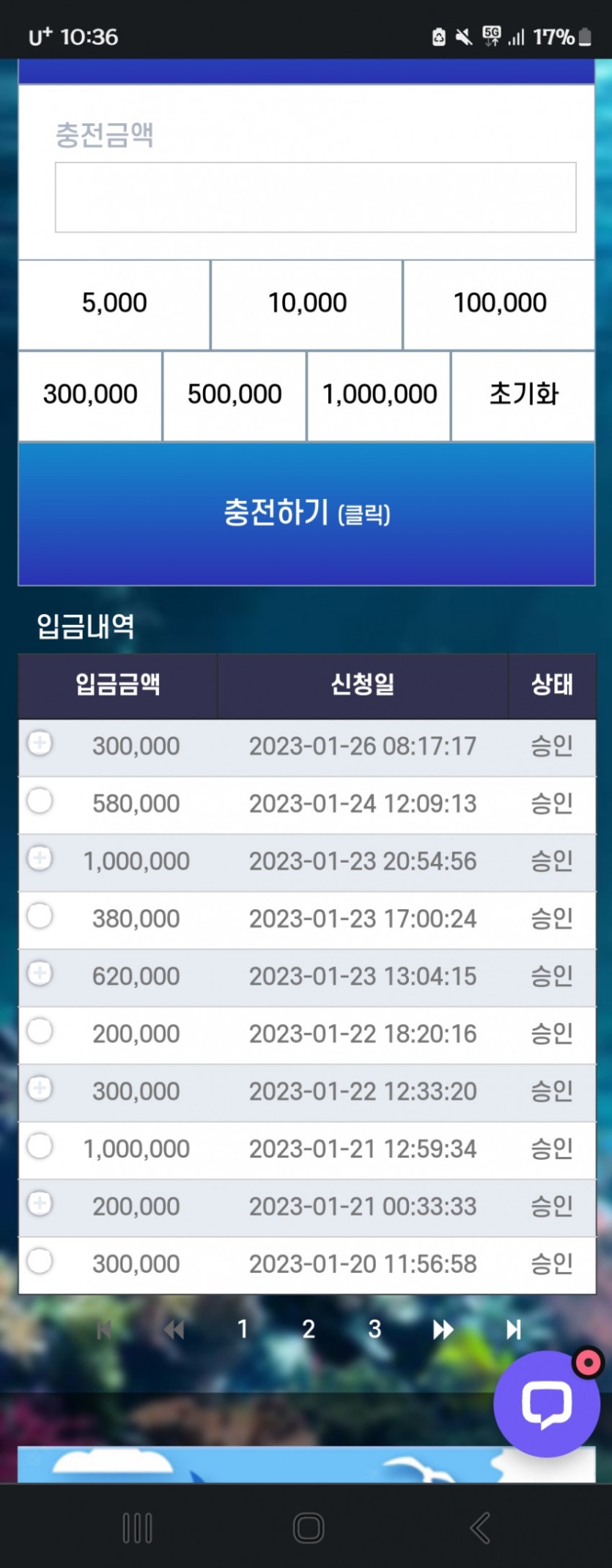
Task: Jump to the next pages with double arrow
Action: pos(443,1329)
